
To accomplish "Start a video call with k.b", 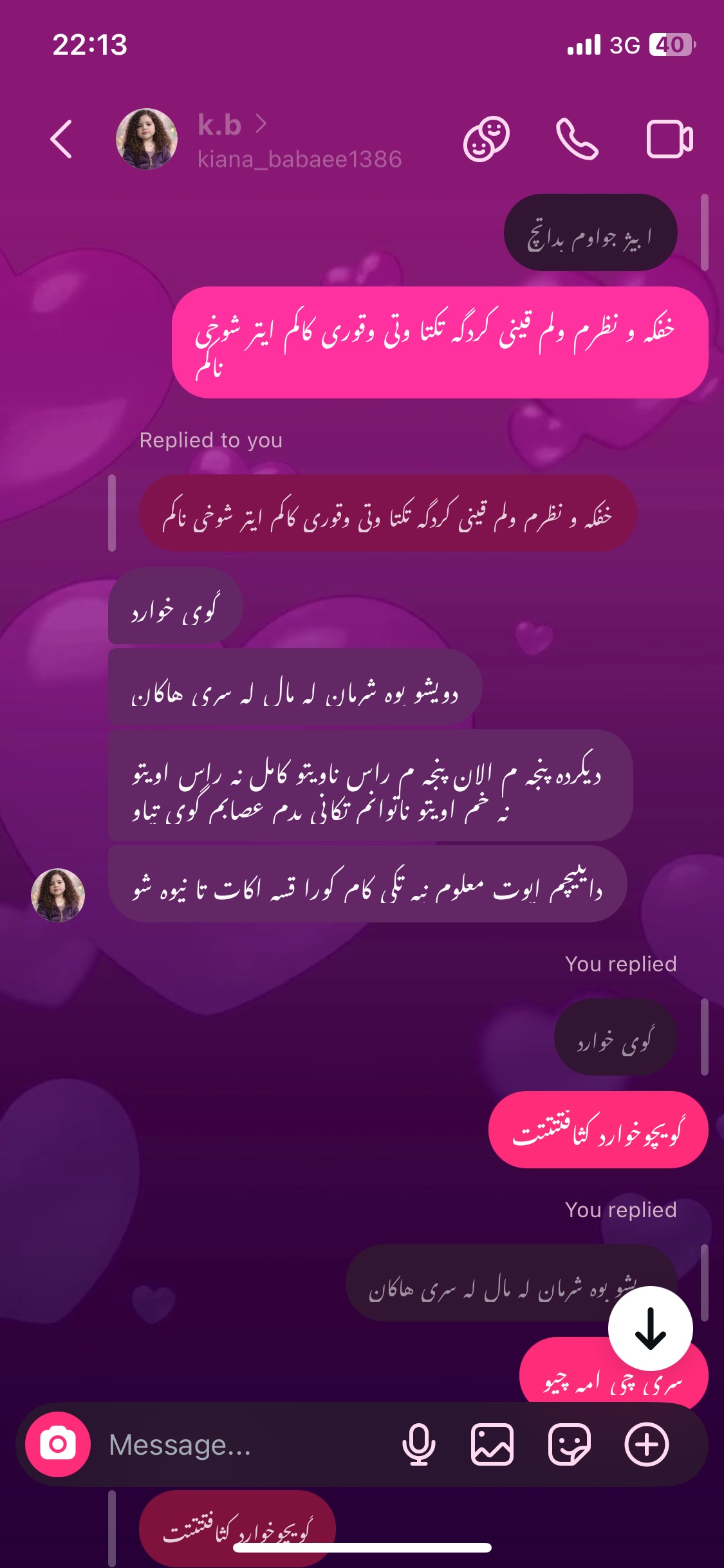I will coord(670,139).
